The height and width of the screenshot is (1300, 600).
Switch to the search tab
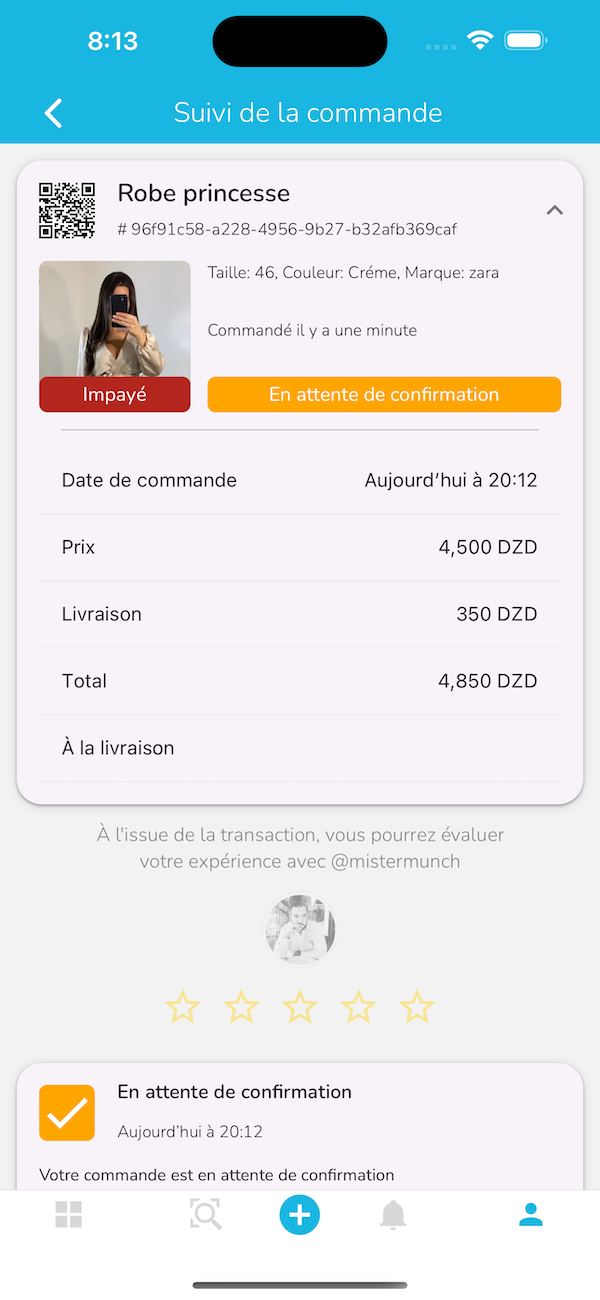205,1215
